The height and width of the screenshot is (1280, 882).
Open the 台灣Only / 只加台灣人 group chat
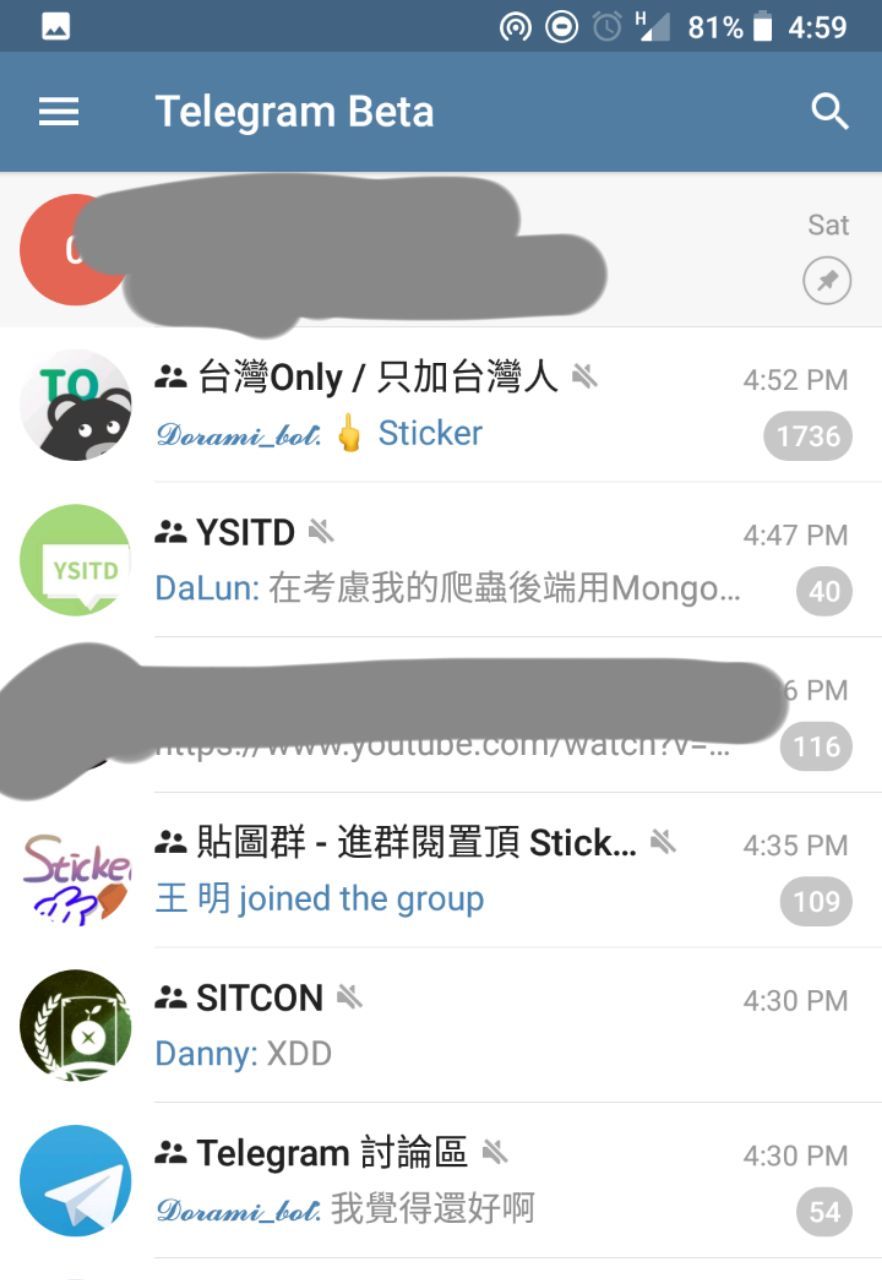pyautogui.click(x=440, y=405)
